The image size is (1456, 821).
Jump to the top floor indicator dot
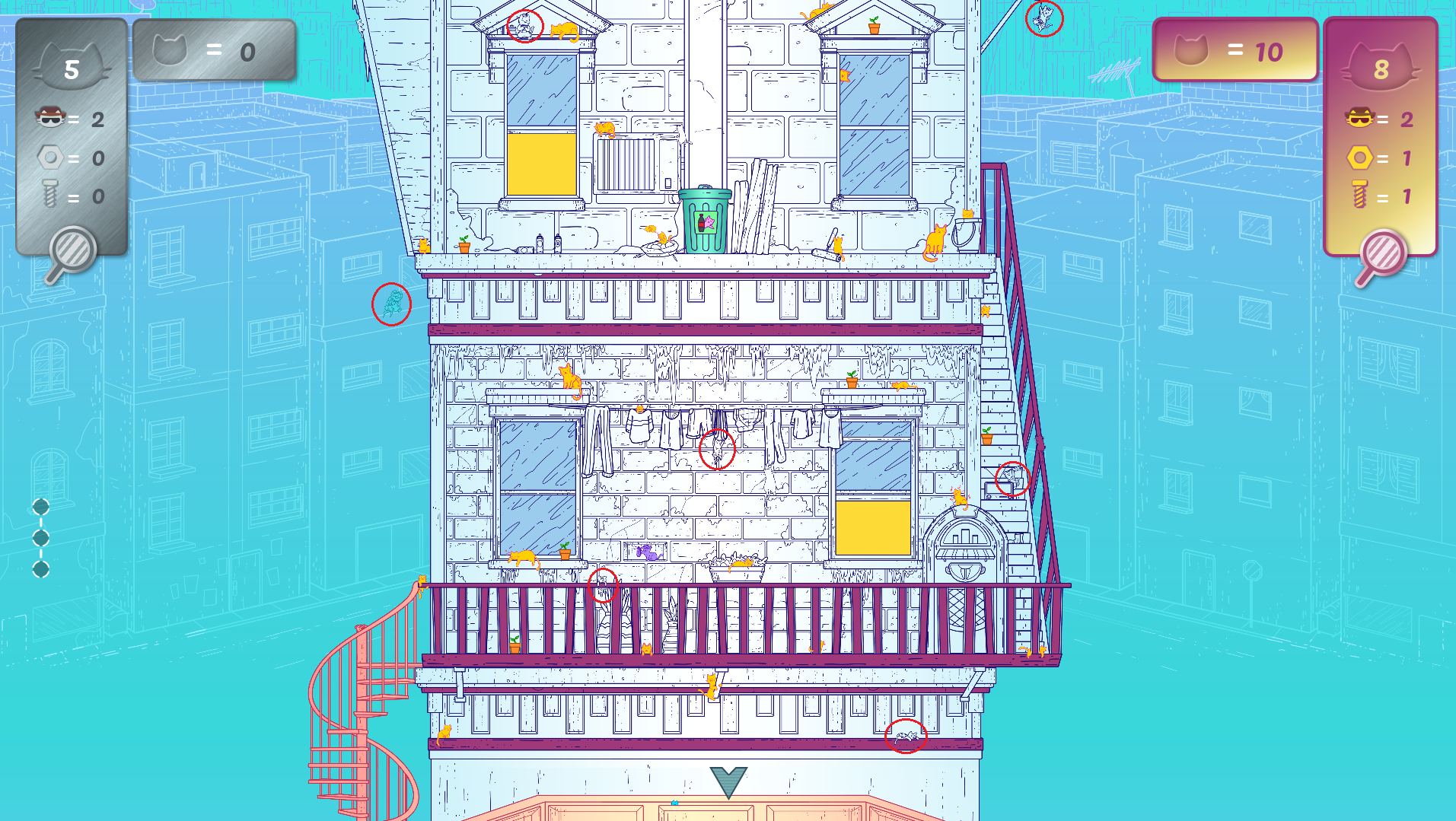(x=41, y=507)
